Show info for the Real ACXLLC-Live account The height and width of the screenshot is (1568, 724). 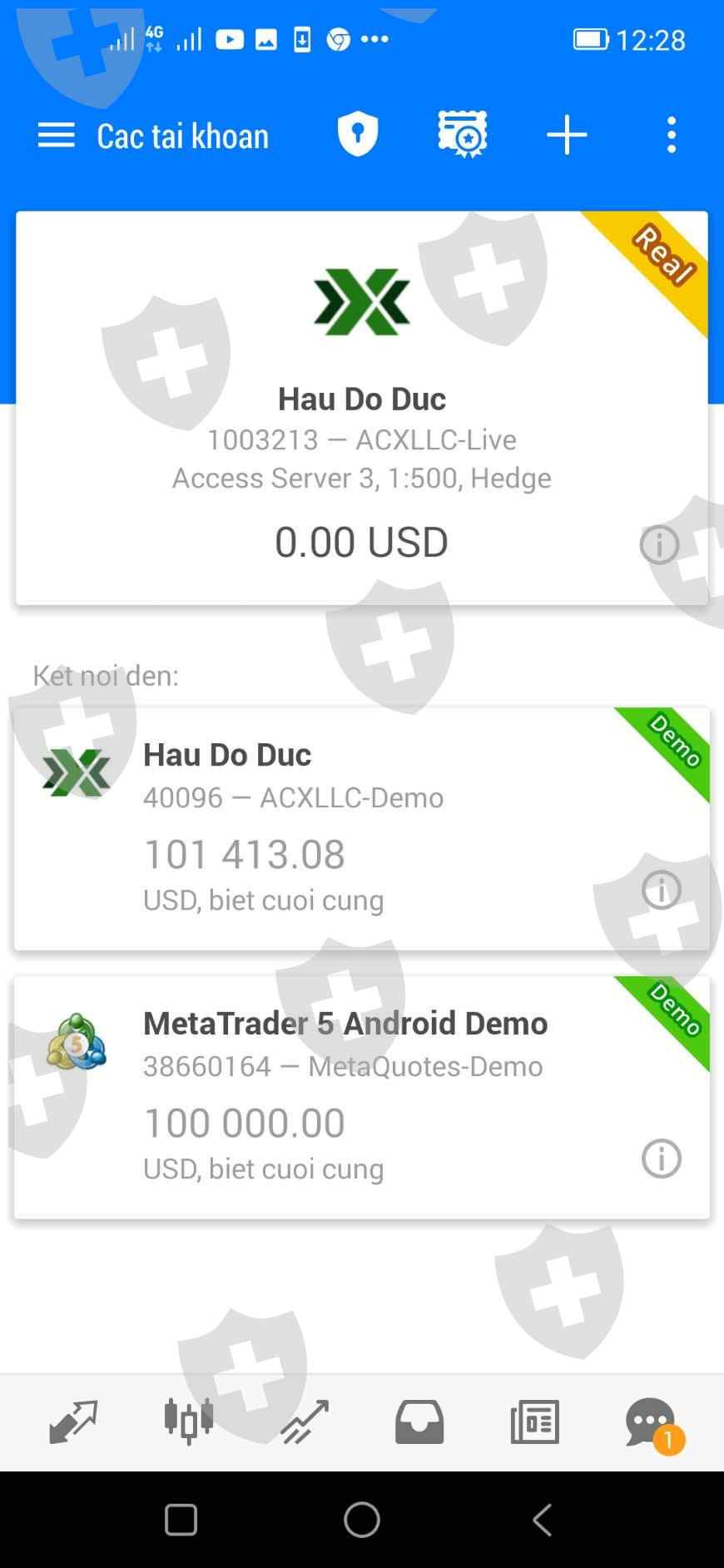[659, 545]
